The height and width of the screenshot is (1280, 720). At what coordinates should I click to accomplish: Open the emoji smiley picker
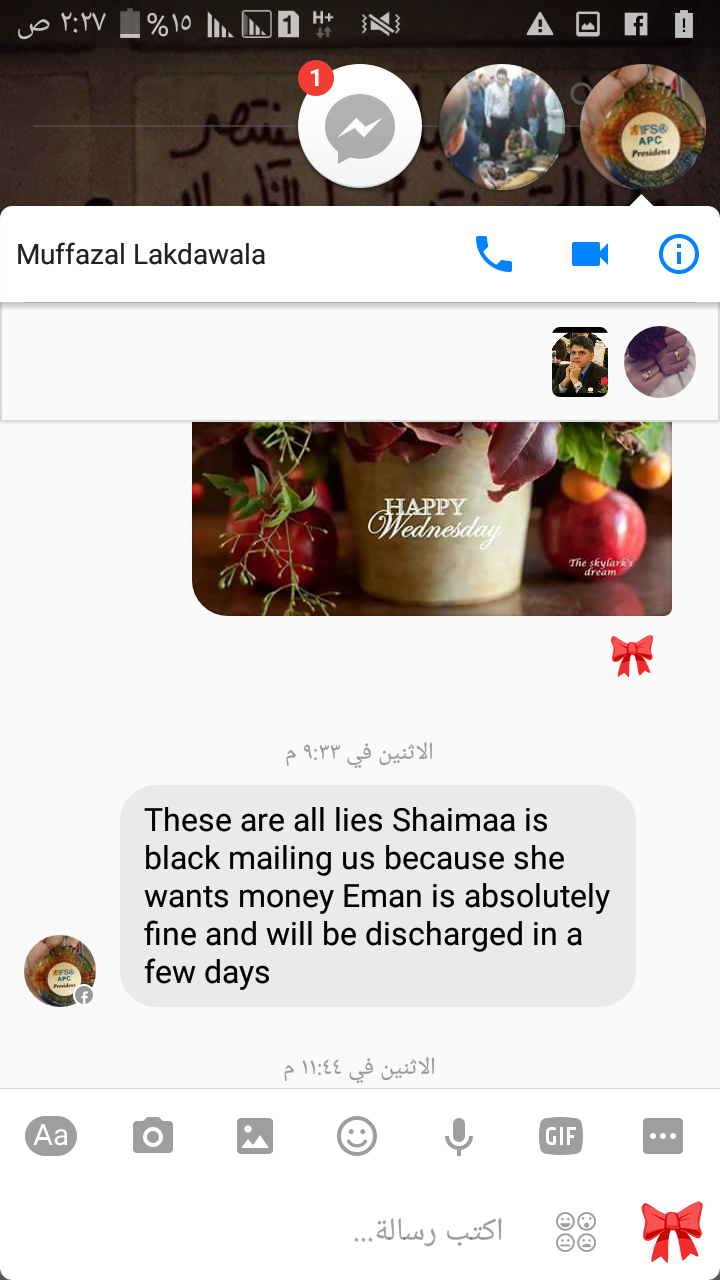357,1136
